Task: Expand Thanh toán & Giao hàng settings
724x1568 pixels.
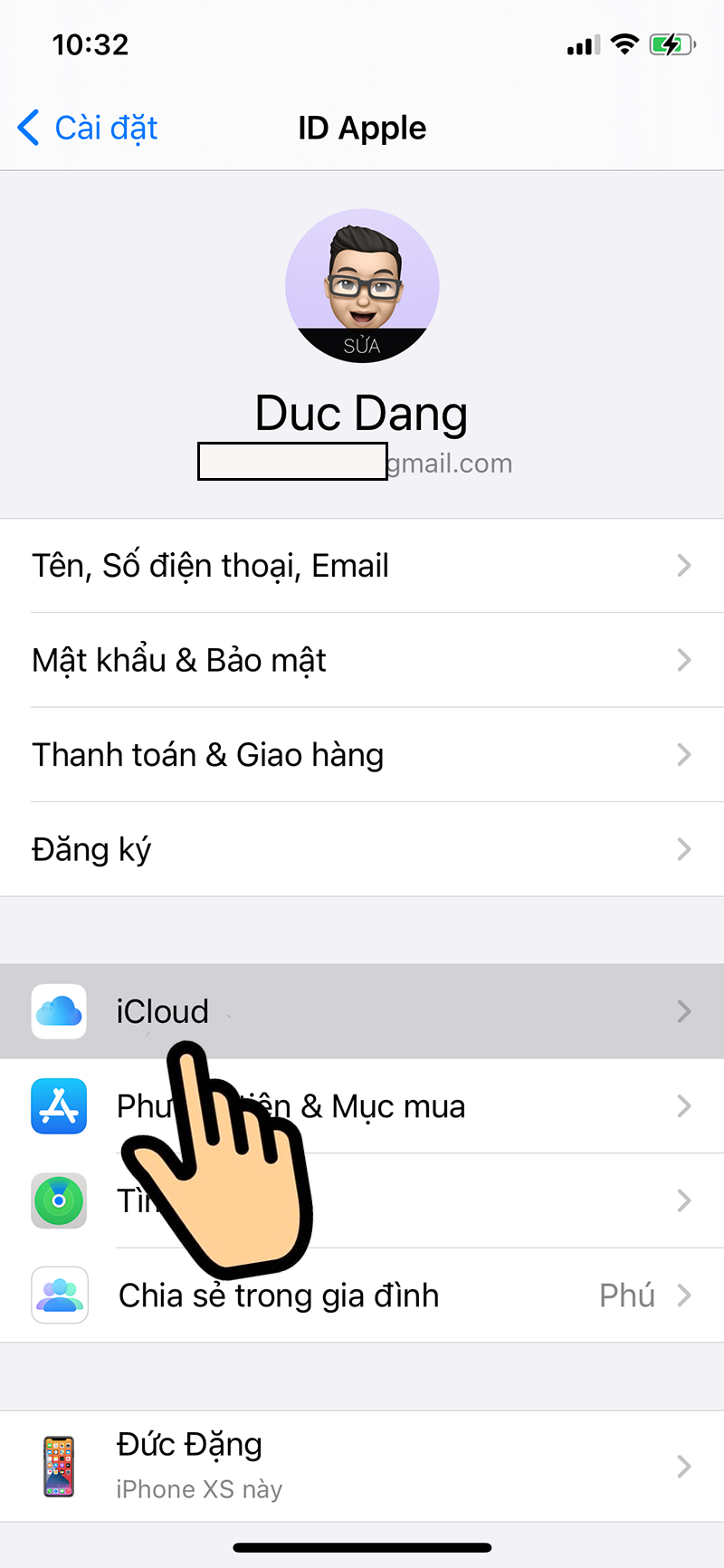Action: coord(685,755)
